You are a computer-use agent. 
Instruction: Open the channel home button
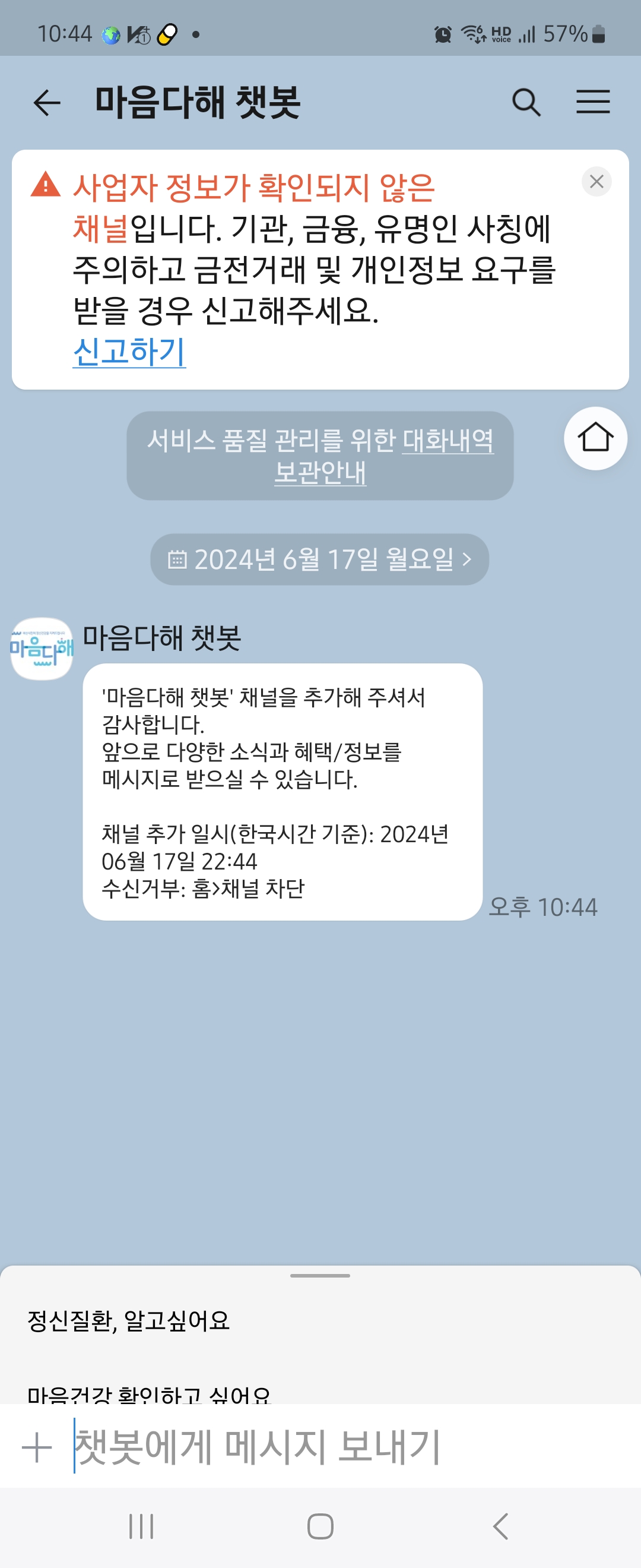[x=595, y=438]
